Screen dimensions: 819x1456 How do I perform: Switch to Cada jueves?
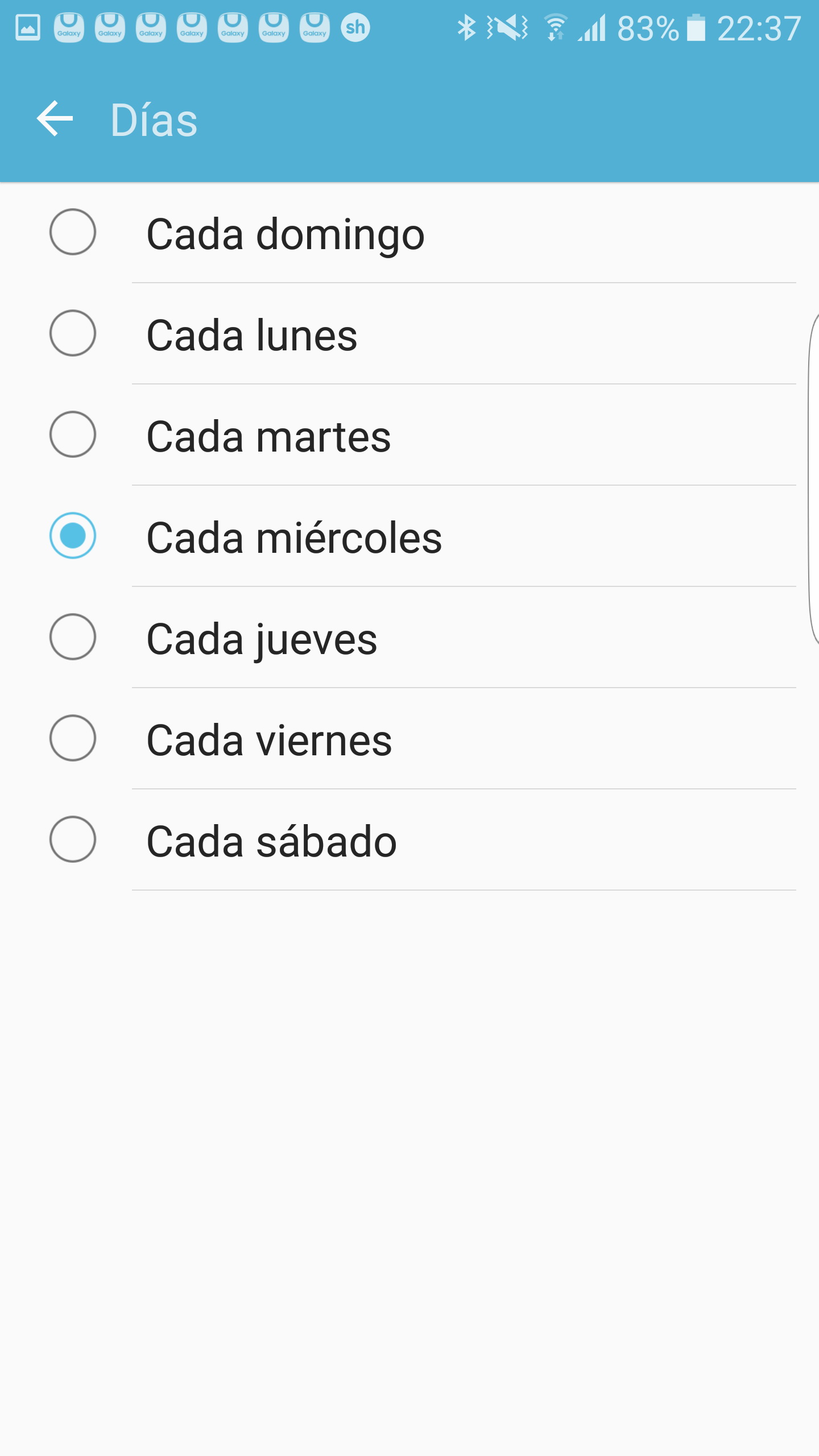(73, 637)
